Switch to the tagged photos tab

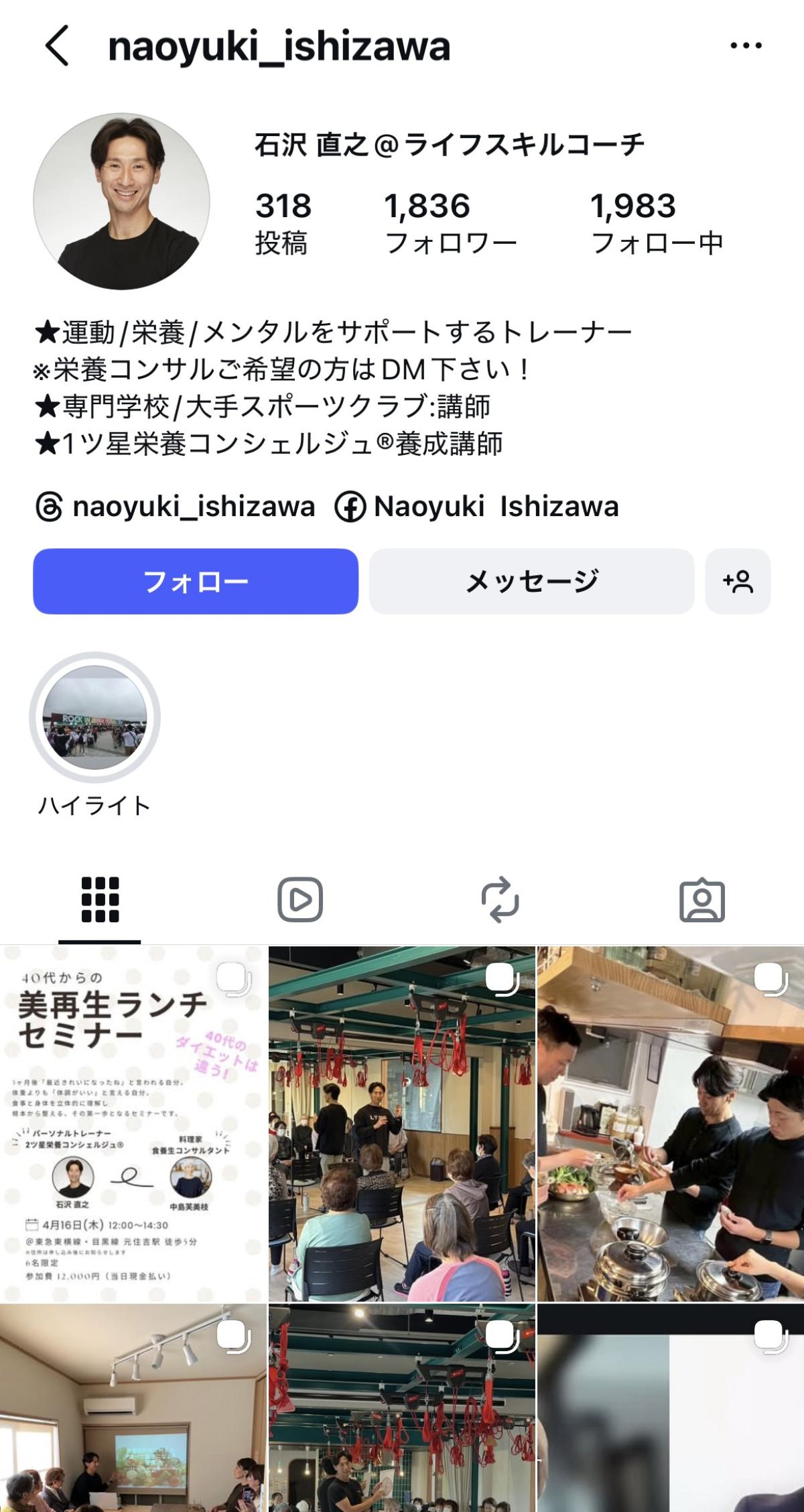click(701, 899)
